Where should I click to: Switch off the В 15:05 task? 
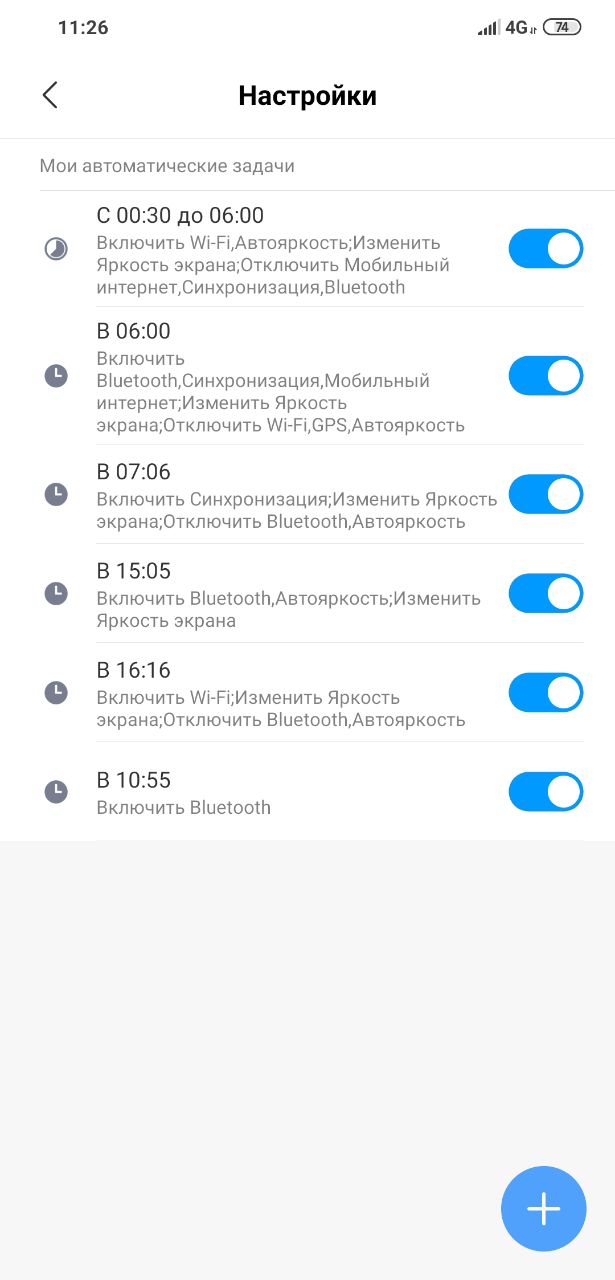point(546,593)
